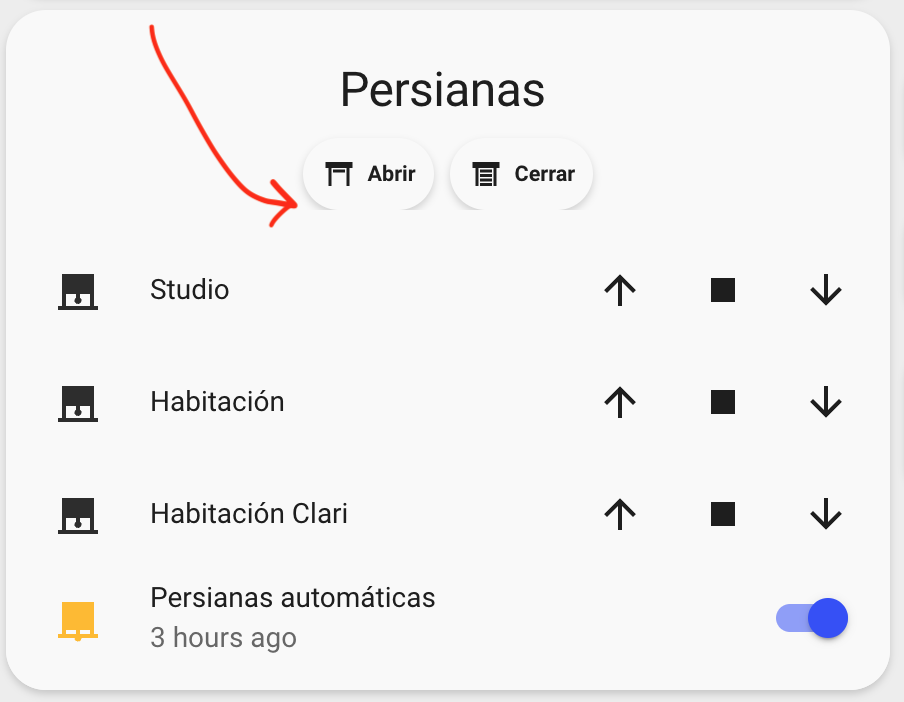
Task: Lower the Habitación Clari blind
Action: click(825, 515)
